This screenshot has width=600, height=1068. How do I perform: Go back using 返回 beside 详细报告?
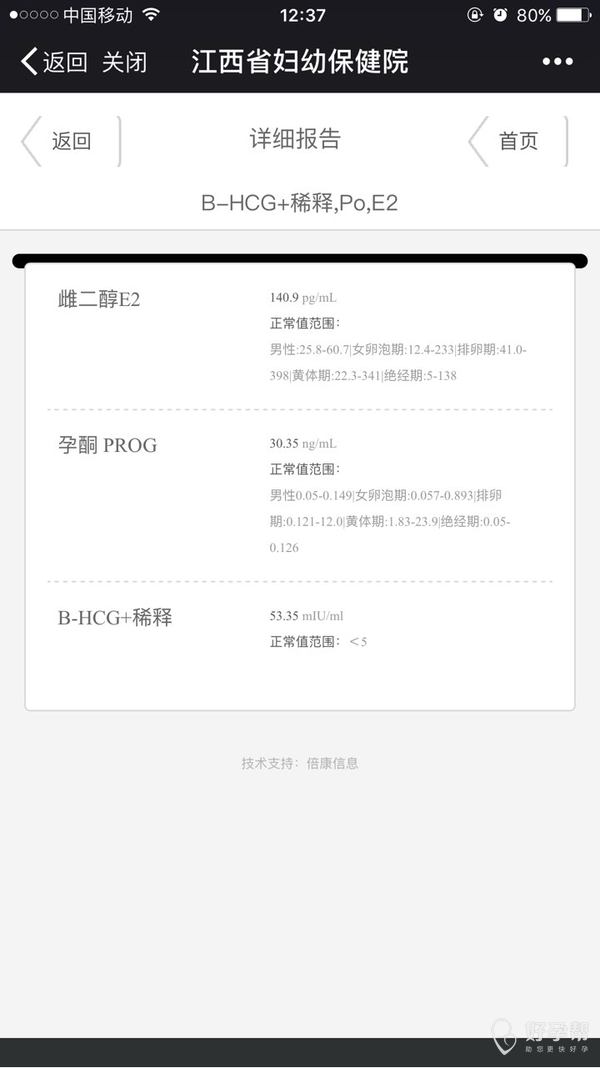(71, 141)
